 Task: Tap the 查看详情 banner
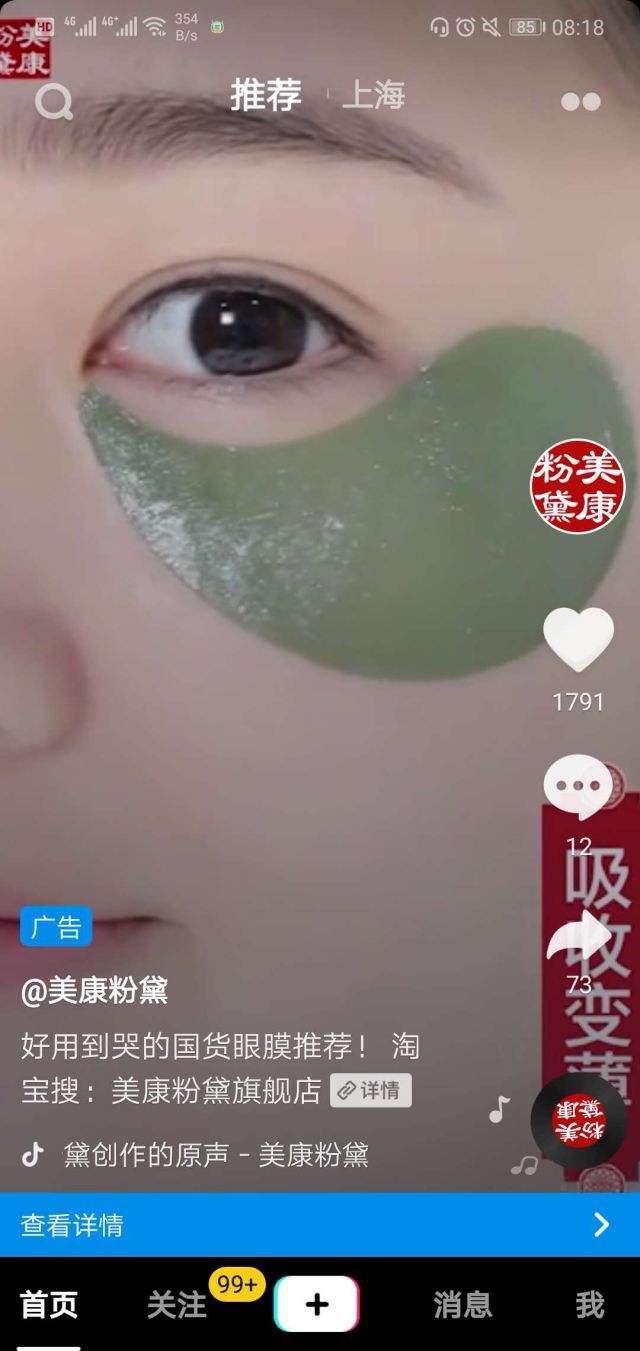(x=320, y=1225)
